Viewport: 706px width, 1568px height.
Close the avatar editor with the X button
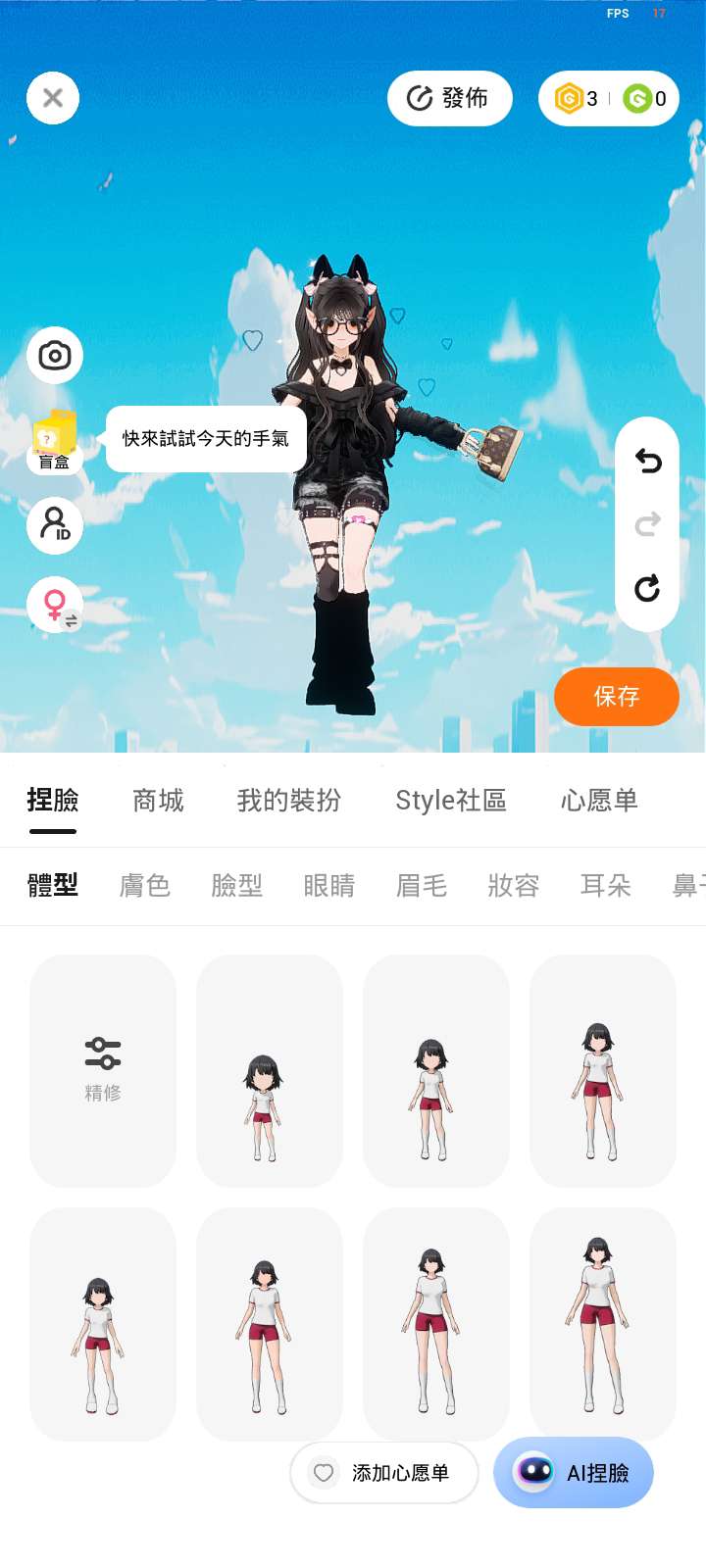[x=53, y=98]
